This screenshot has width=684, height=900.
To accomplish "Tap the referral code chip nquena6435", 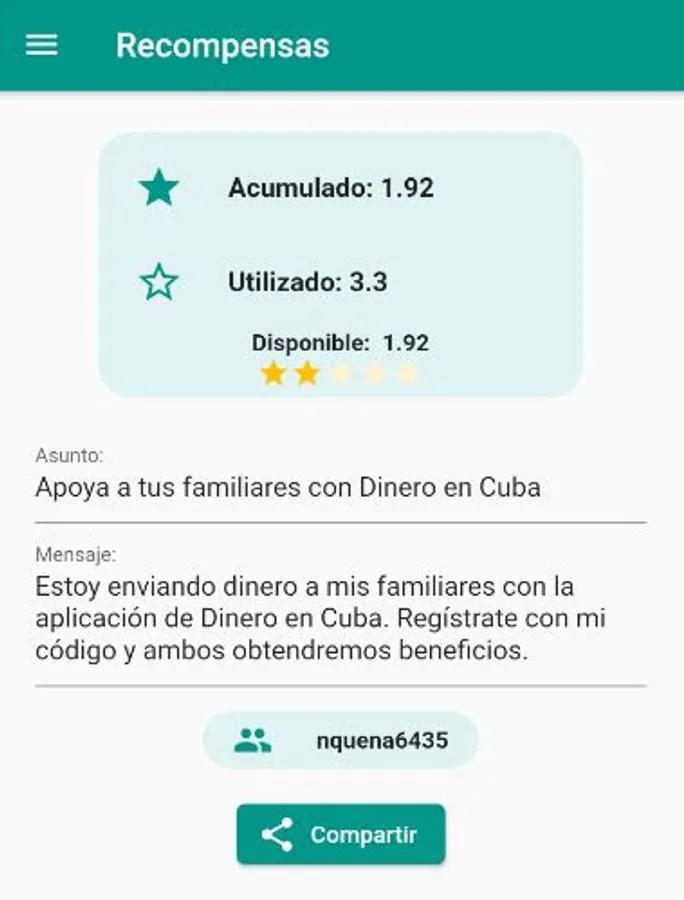I will pyautogui.click(x=341, y=740).
